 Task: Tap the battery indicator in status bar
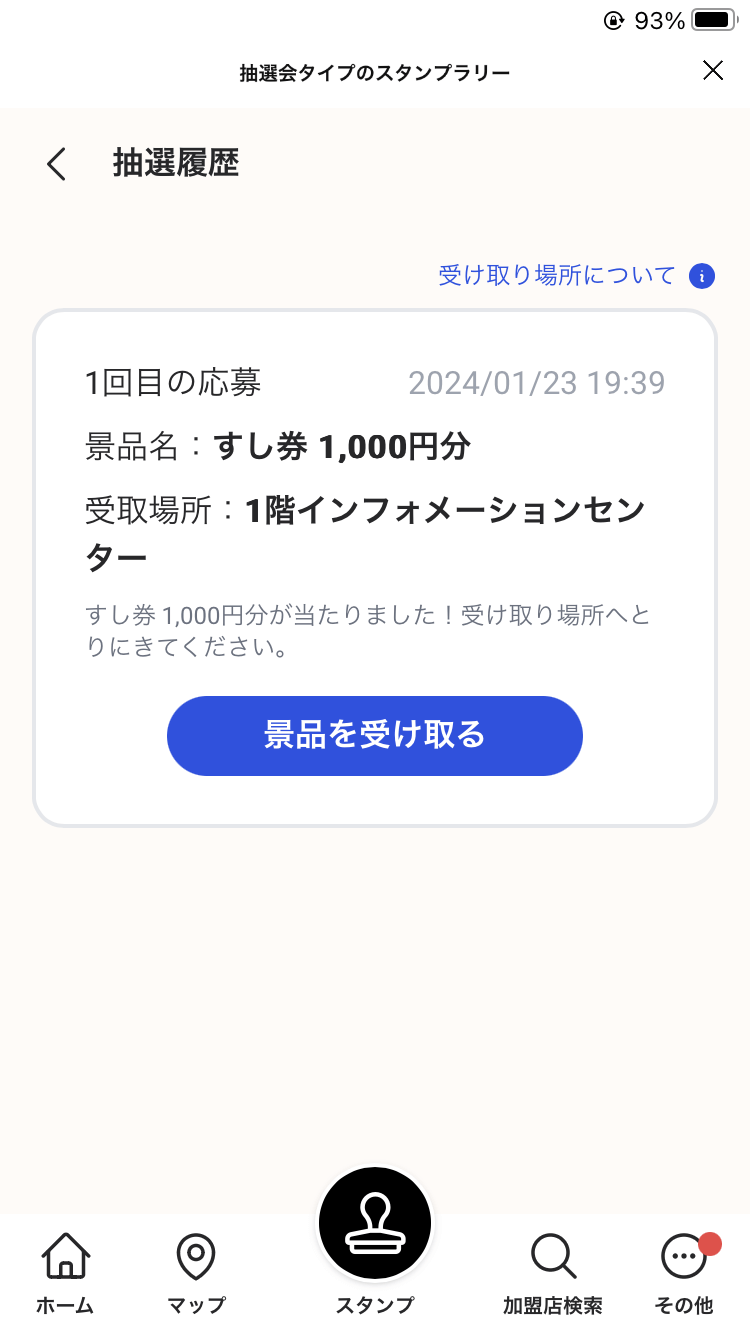click(712, 16)
